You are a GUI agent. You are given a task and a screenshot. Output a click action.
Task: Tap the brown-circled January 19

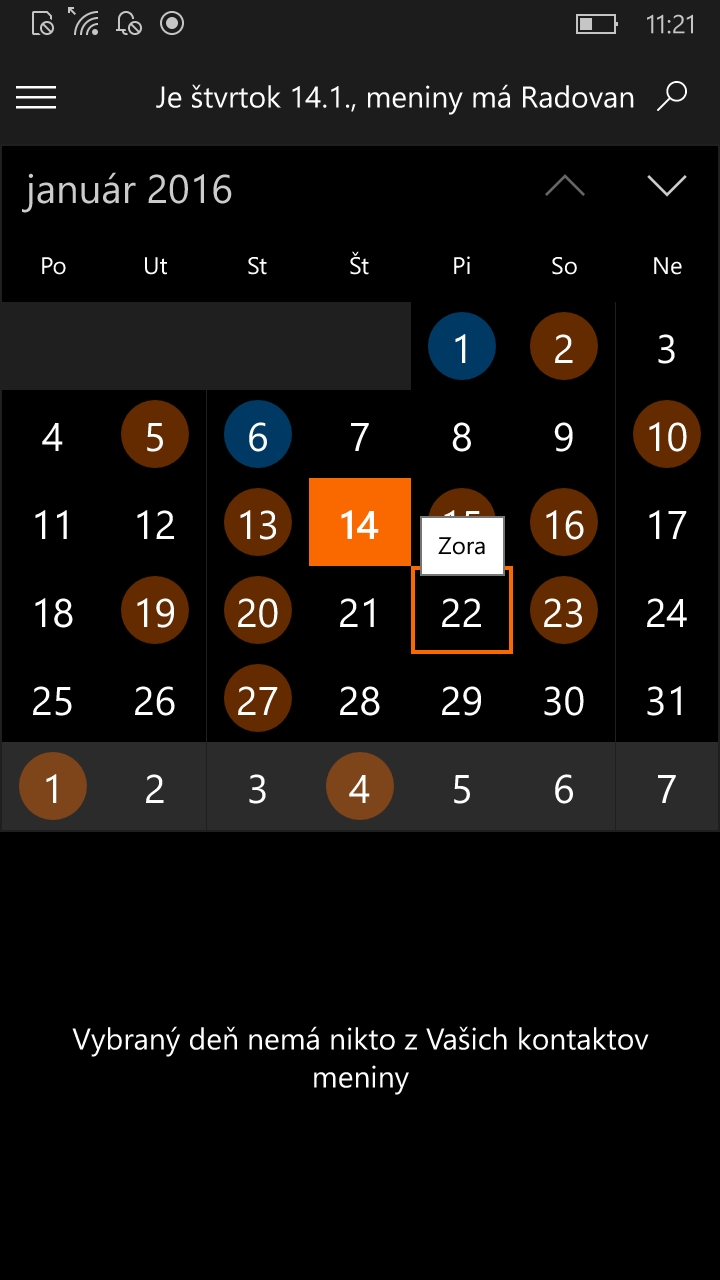coord(155,613)
